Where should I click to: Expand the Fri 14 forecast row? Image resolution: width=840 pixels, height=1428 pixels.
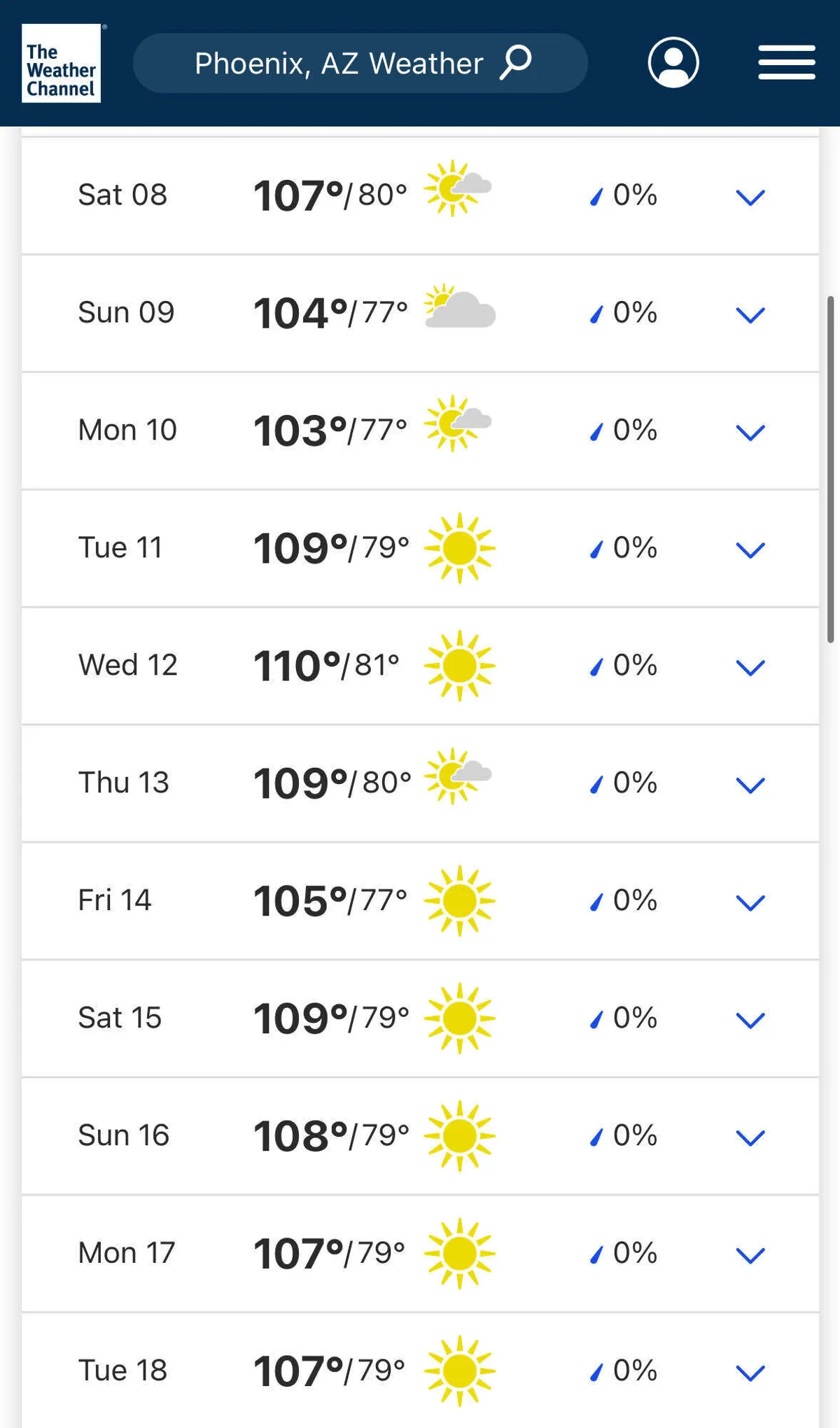pos(750,902)
